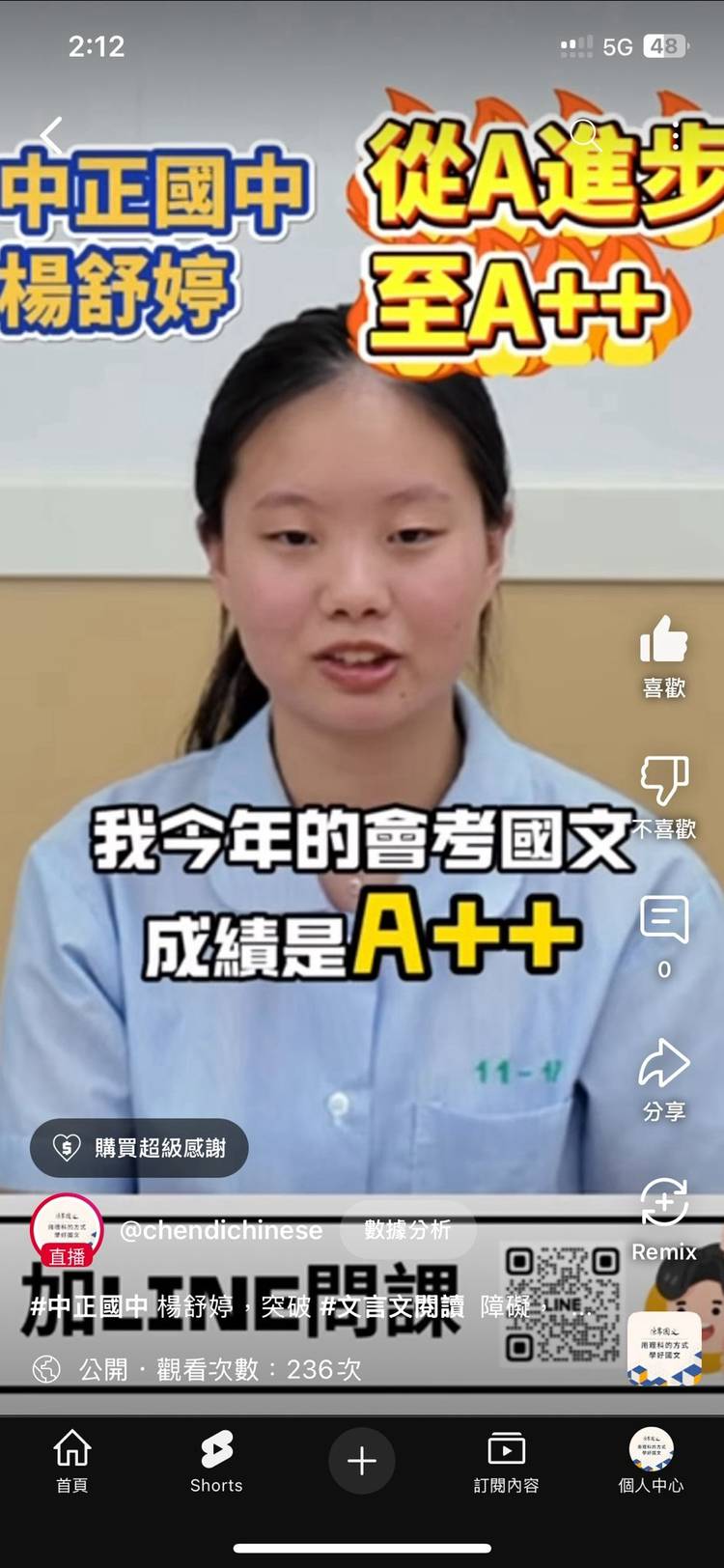Switch to the Shorts tab

pos(216,1461)
